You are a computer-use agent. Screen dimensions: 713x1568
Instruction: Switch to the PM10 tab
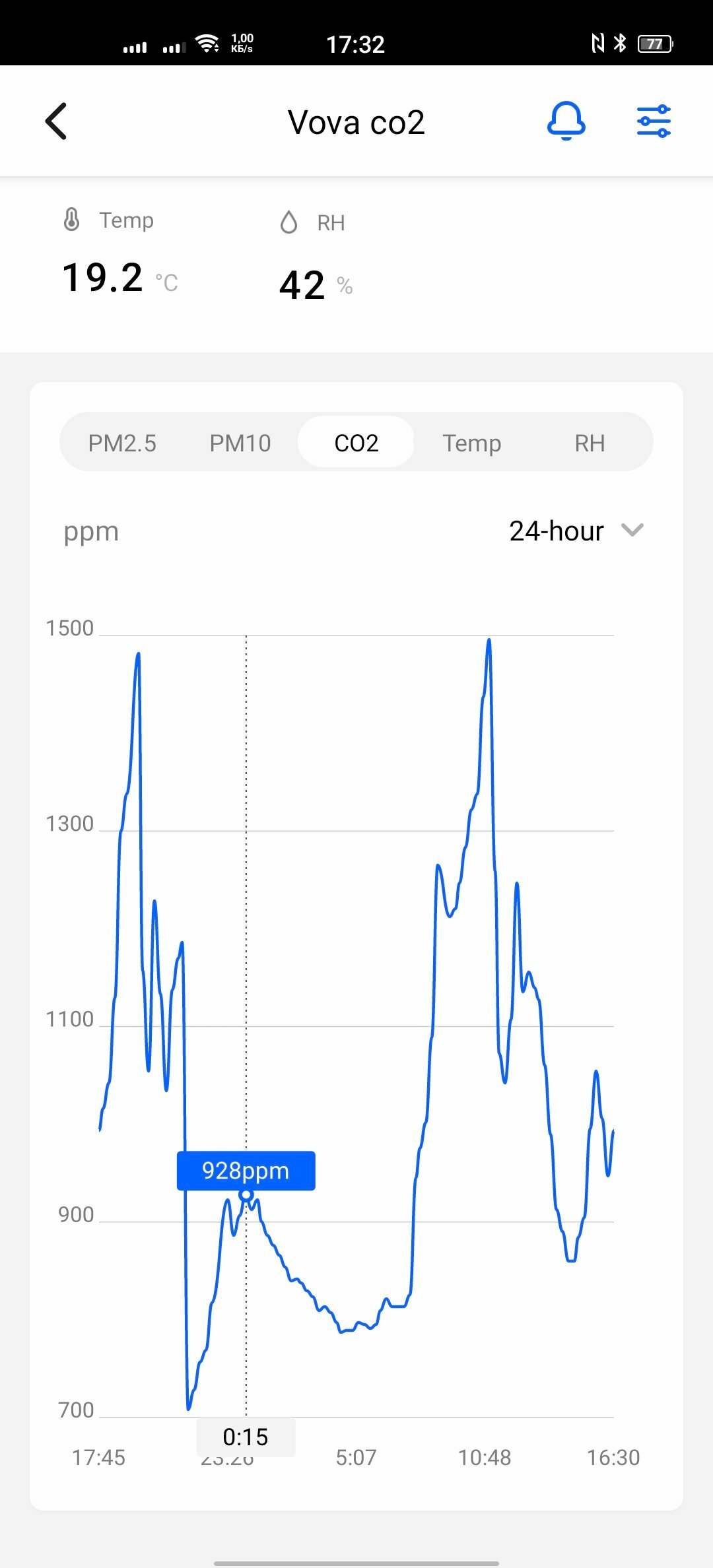click(x=240, y=443)
